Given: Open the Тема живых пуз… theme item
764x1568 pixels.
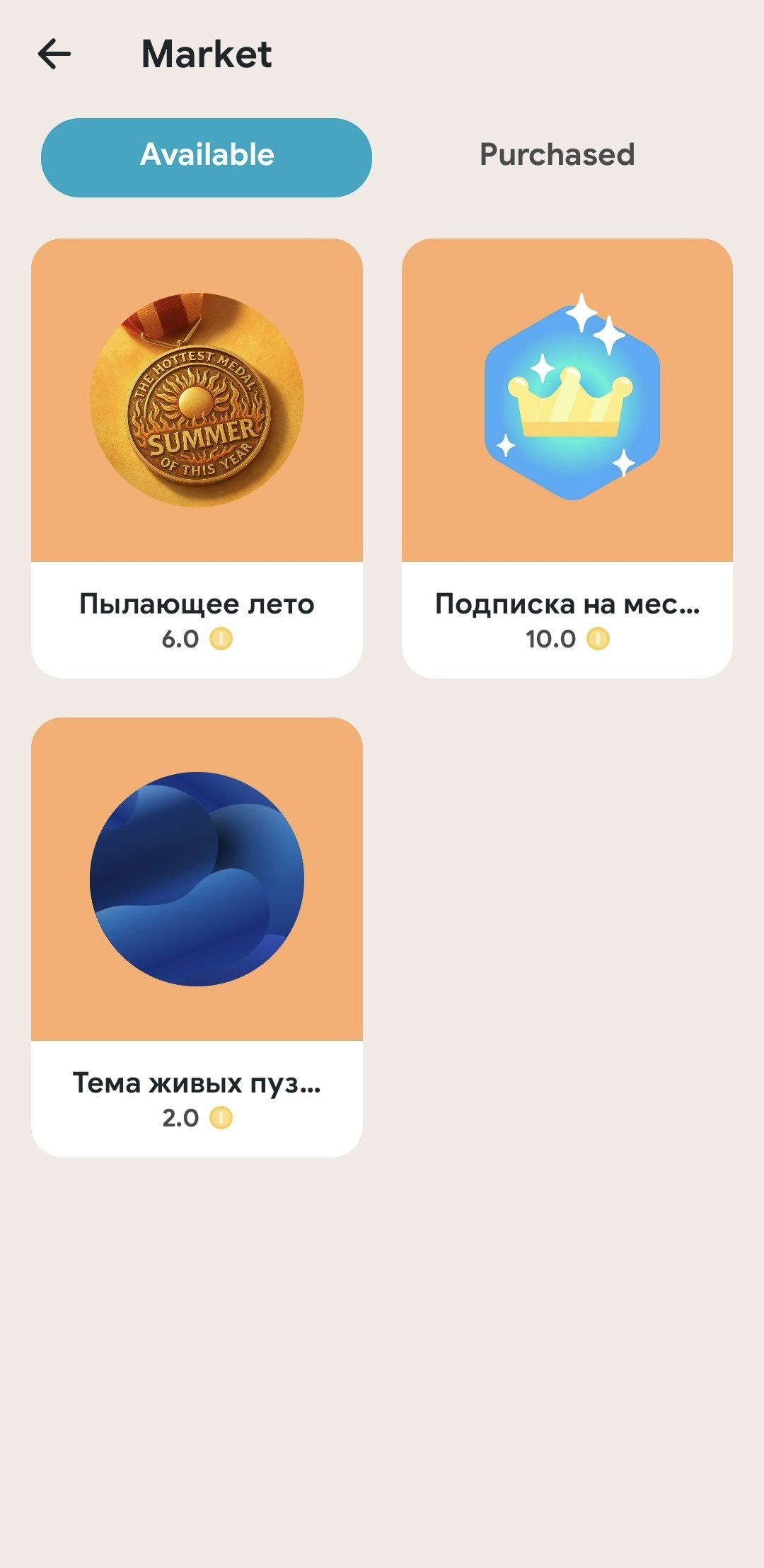Looking at the screenshot, I should 197,937.
